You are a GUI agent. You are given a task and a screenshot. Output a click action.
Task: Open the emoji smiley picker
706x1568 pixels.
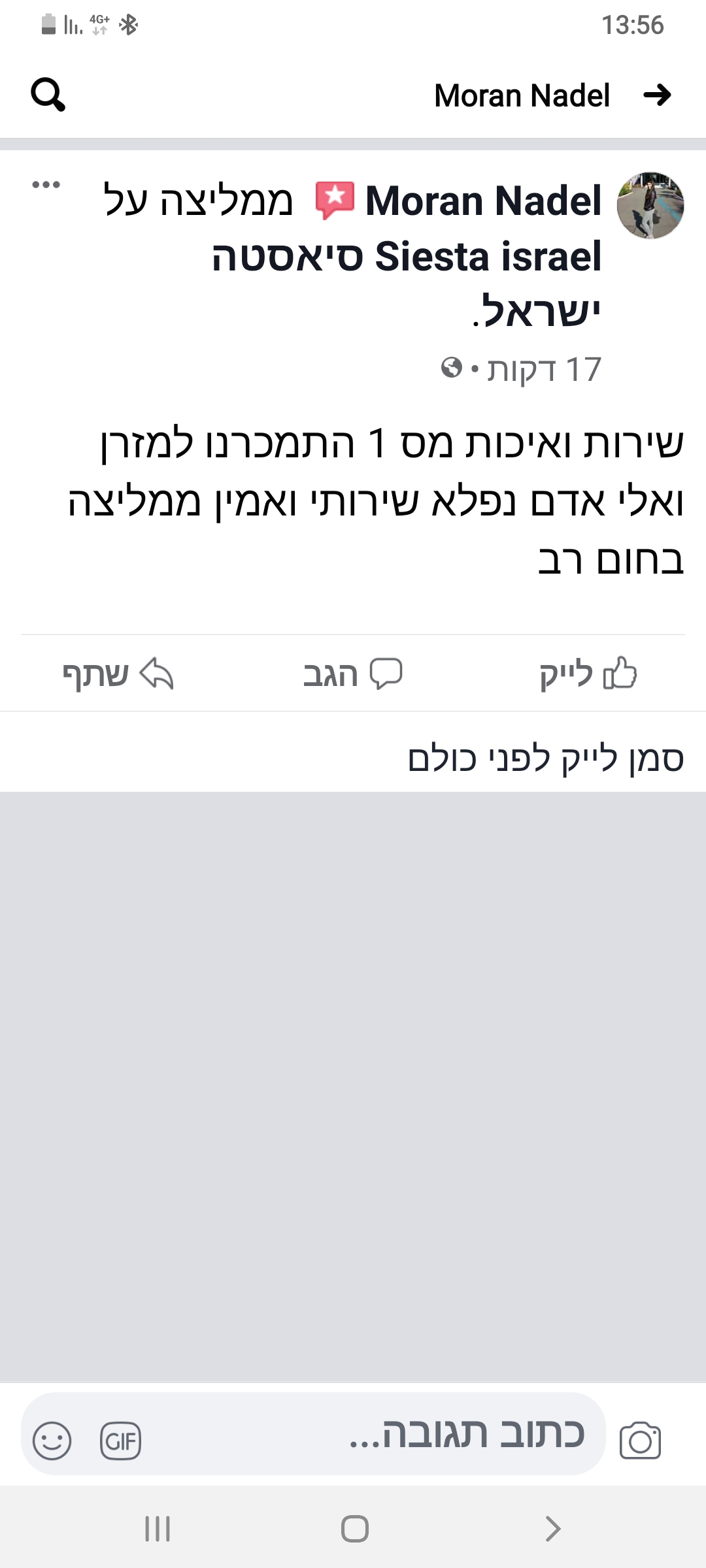click(x=52, y=1441)
